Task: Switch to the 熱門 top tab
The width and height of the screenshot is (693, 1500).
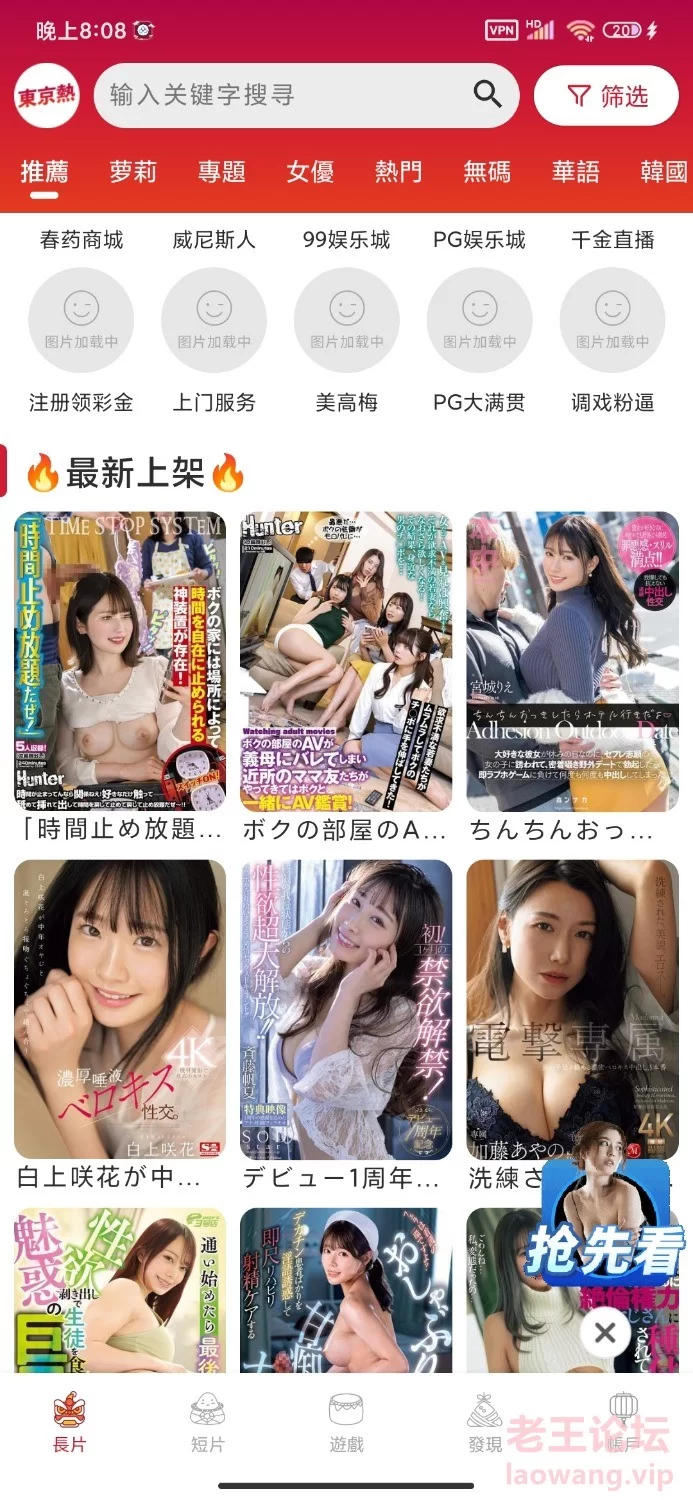Action: [398, 171]
